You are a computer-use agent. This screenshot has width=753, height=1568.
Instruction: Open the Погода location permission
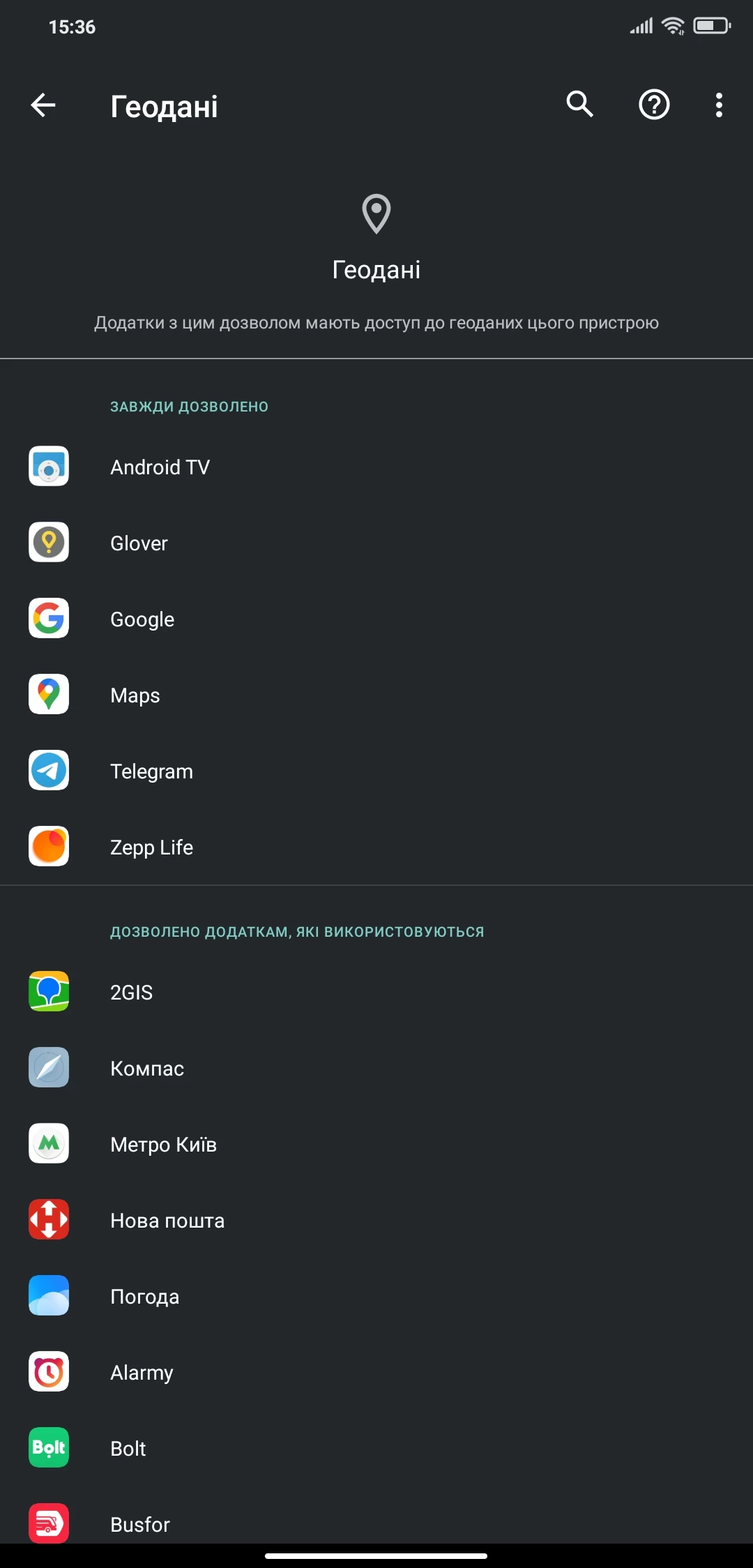(144, 1296)
